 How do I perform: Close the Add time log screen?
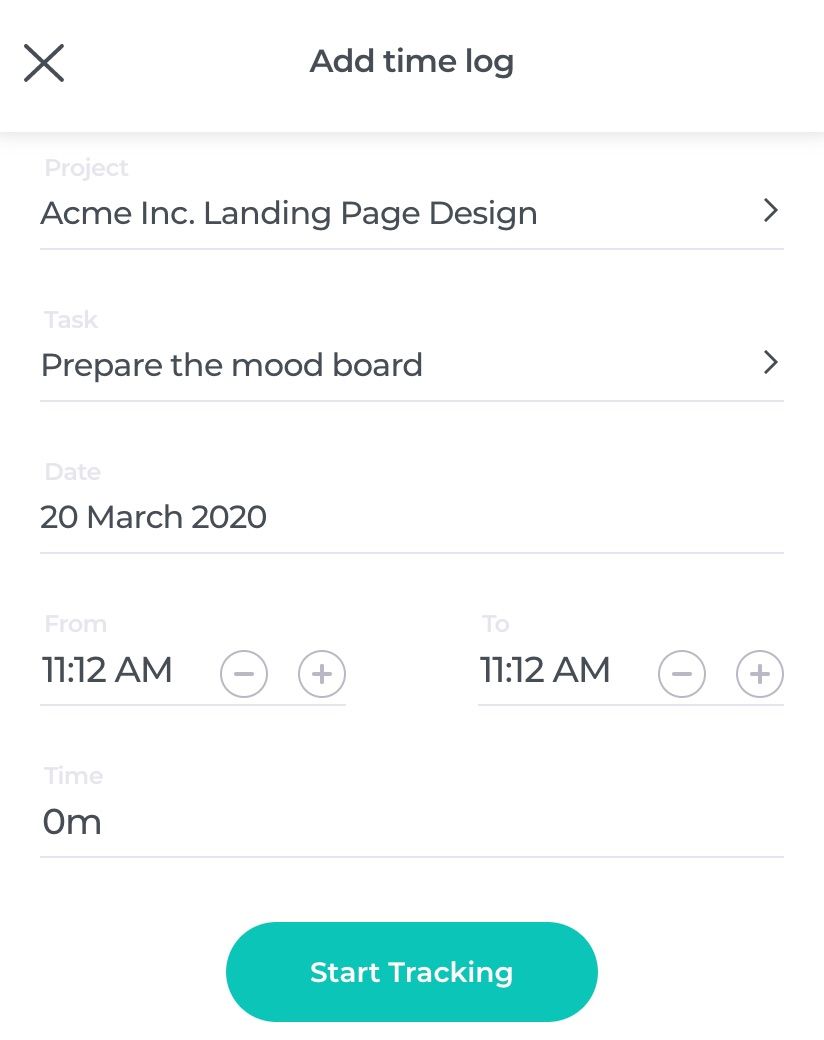point(44,63)
